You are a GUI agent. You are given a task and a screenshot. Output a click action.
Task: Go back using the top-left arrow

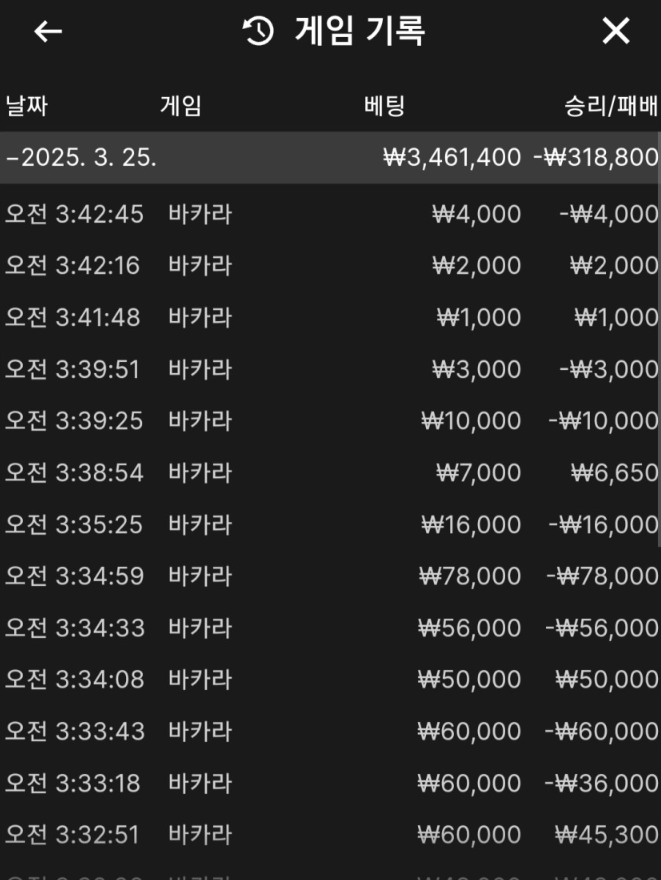48,32
